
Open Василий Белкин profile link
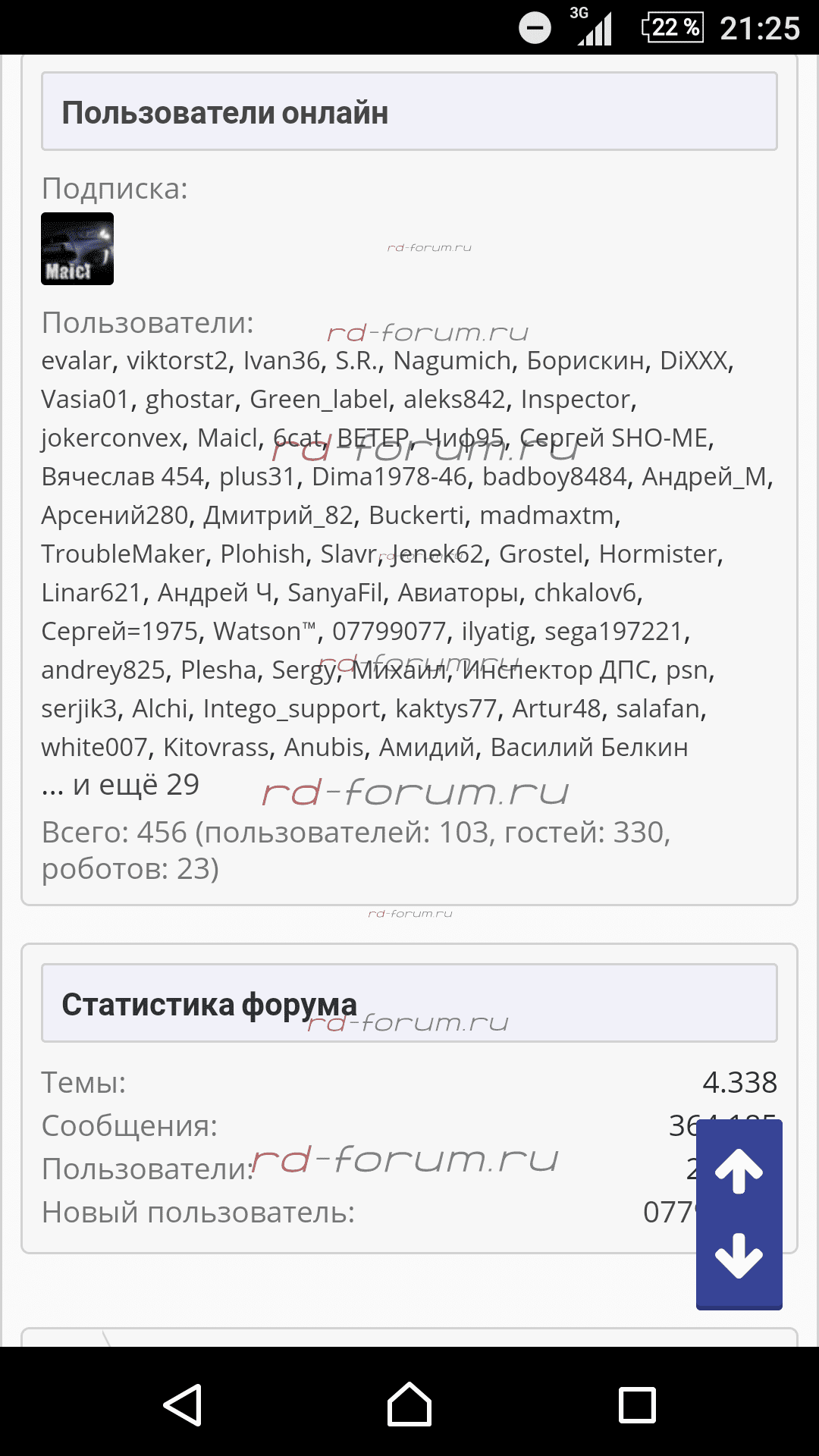click(589, 748)
